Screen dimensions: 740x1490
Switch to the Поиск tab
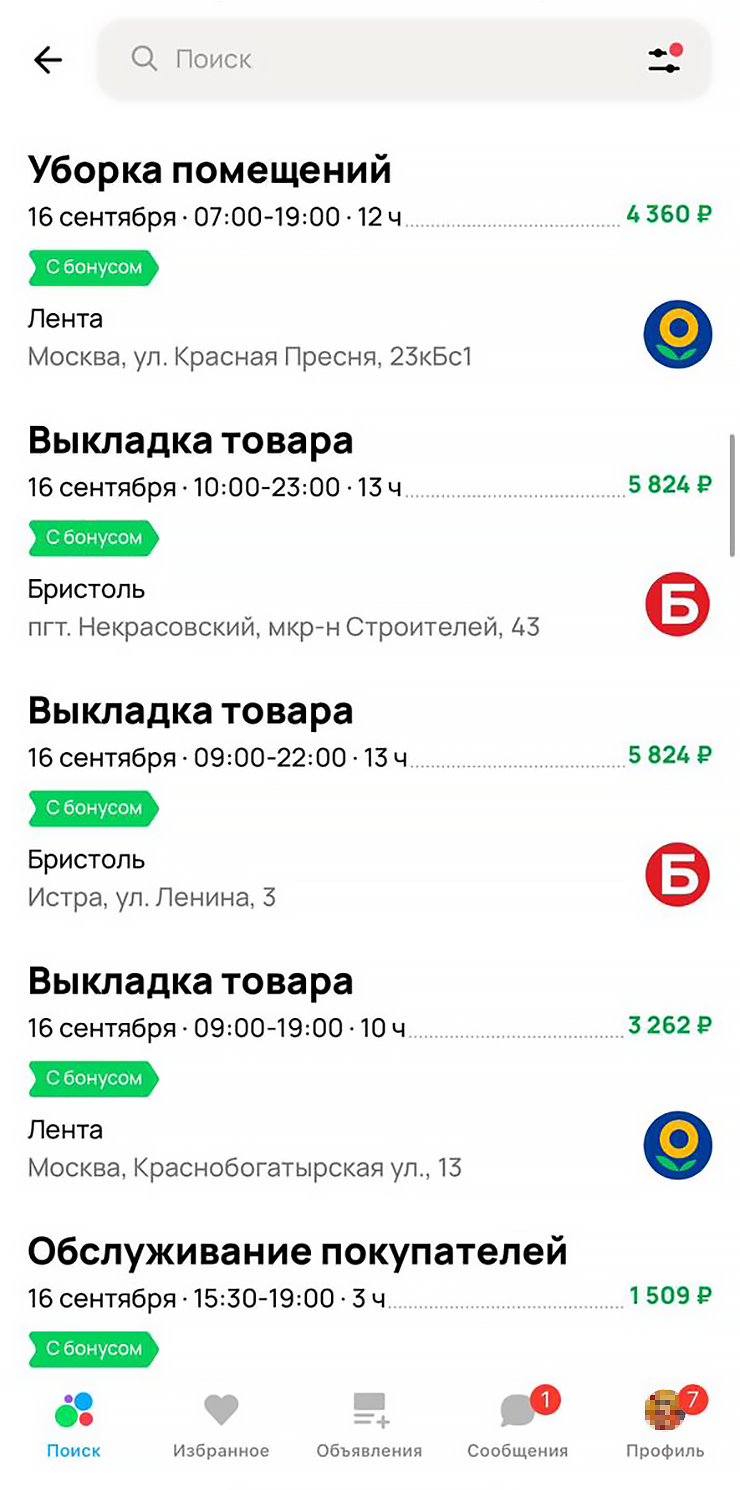tap(74, 1424)
